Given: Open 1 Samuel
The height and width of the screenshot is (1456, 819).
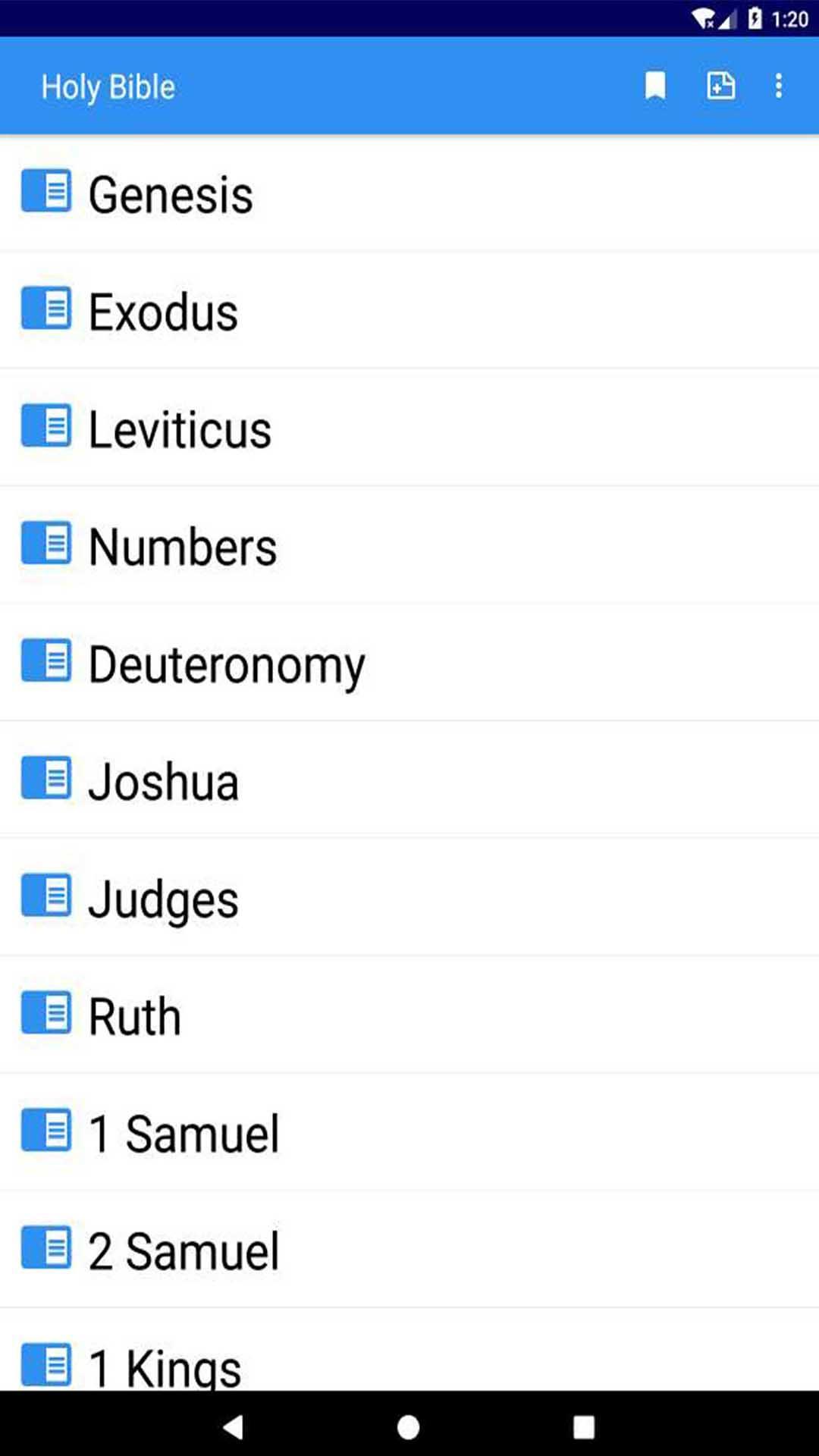Looking at the screenshot, I should coord(409,1134).
